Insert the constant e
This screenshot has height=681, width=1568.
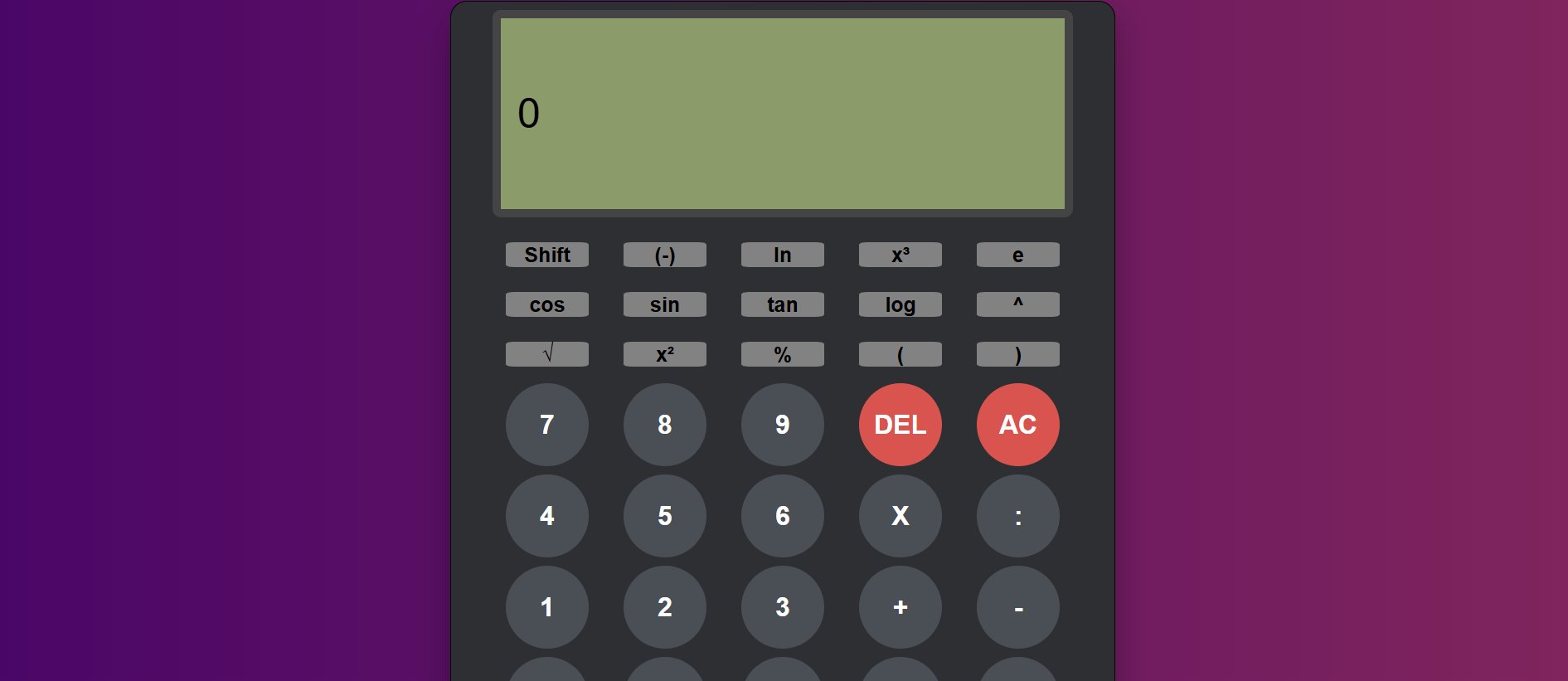point(1018,255)
